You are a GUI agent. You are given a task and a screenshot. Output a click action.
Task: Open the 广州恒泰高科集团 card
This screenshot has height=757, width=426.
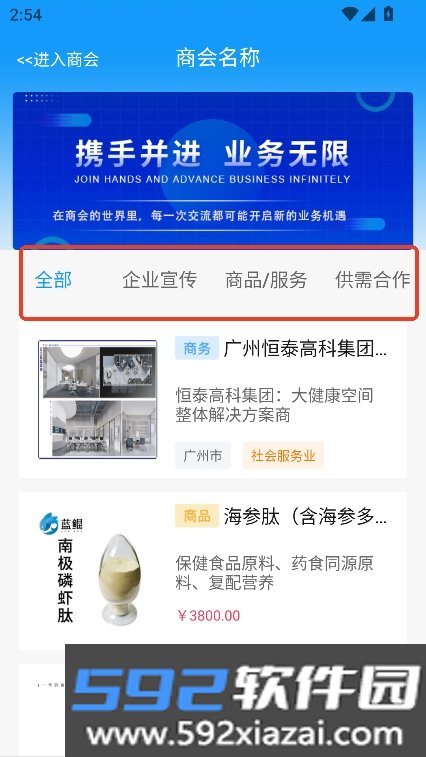213,400
